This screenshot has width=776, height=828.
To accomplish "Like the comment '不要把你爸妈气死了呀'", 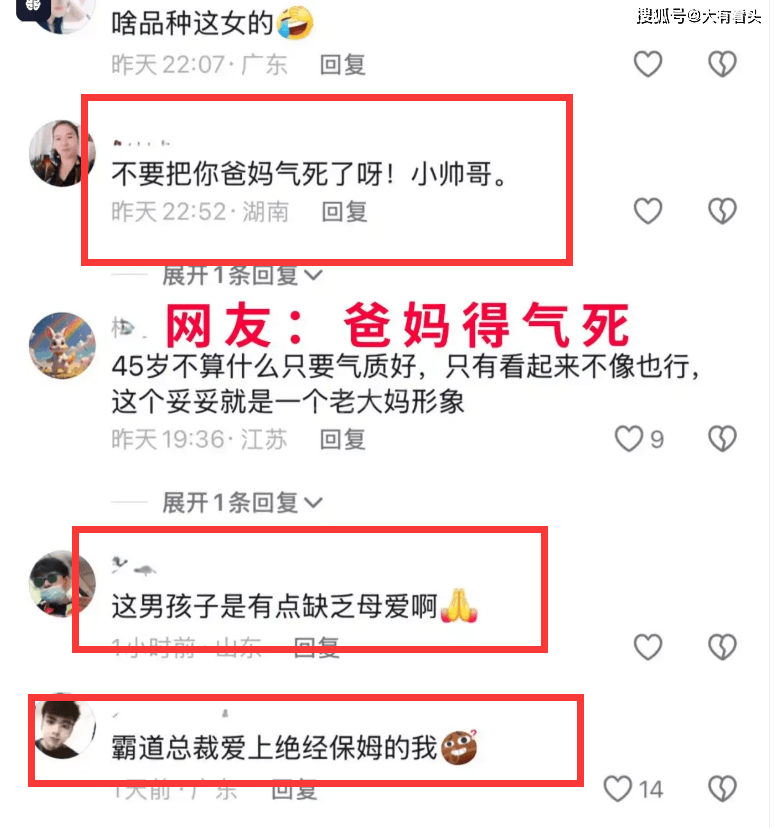I will click(x=648, y=211).
